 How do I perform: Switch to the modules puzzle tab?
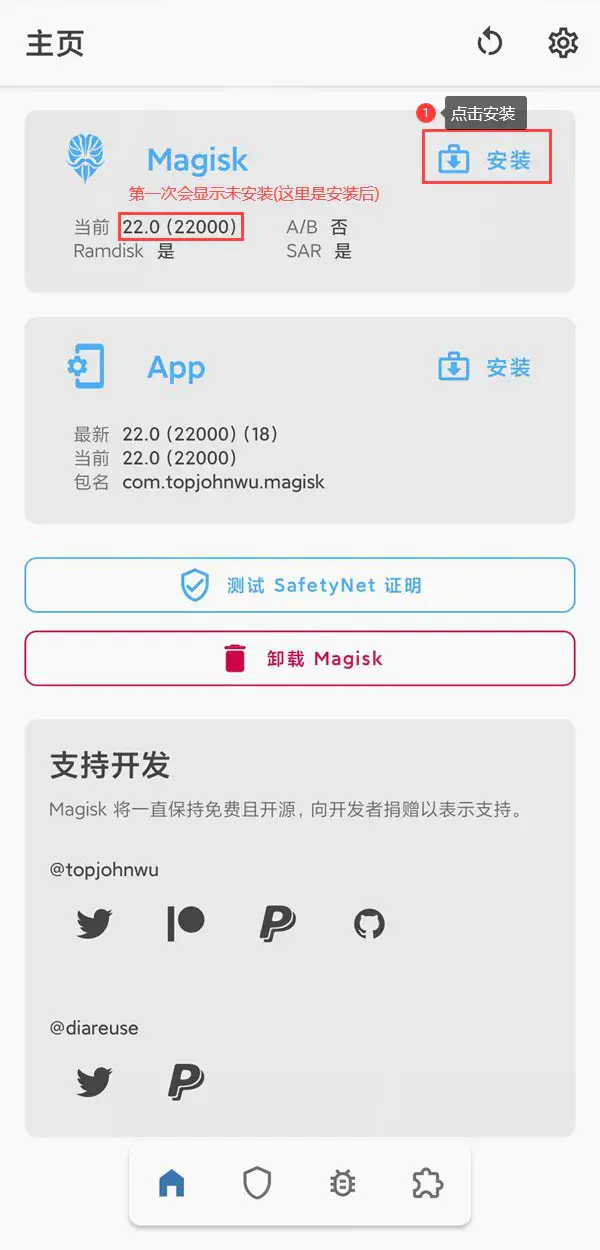(x=427, y=1184)
